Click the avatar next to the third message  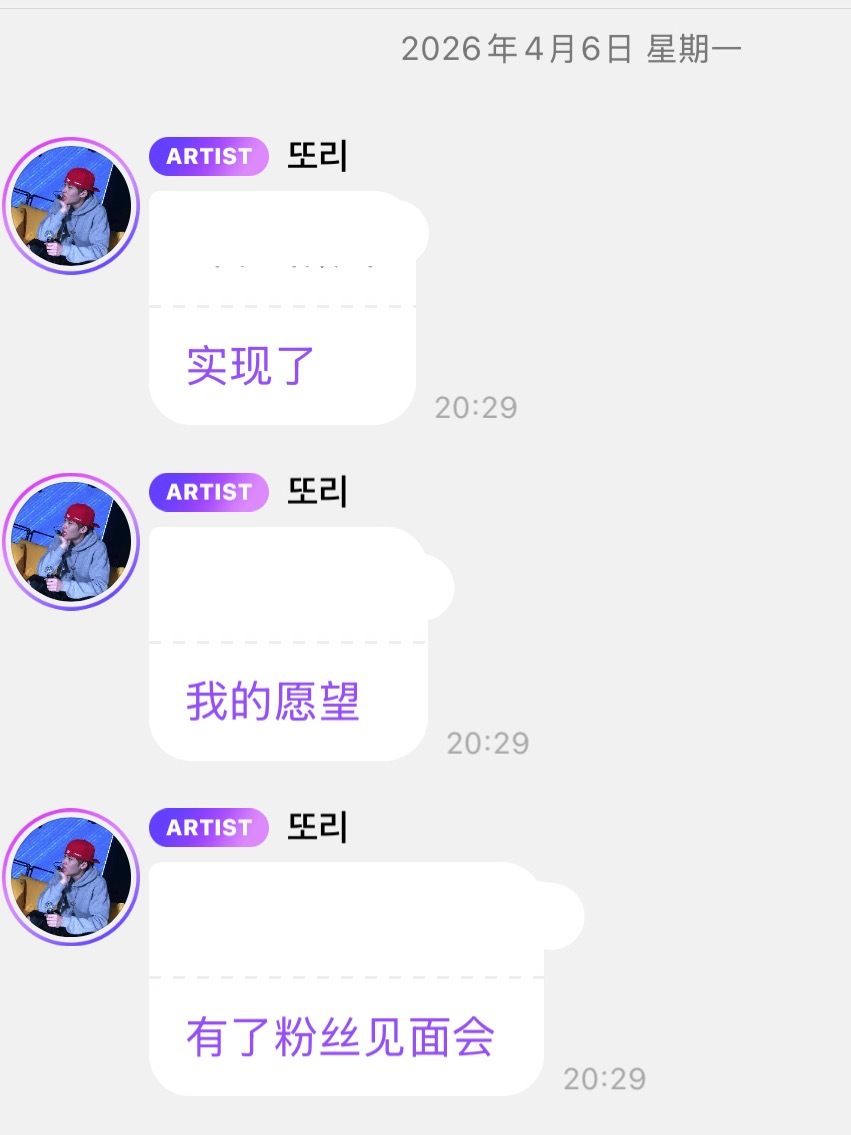click(x=71, y=876)
